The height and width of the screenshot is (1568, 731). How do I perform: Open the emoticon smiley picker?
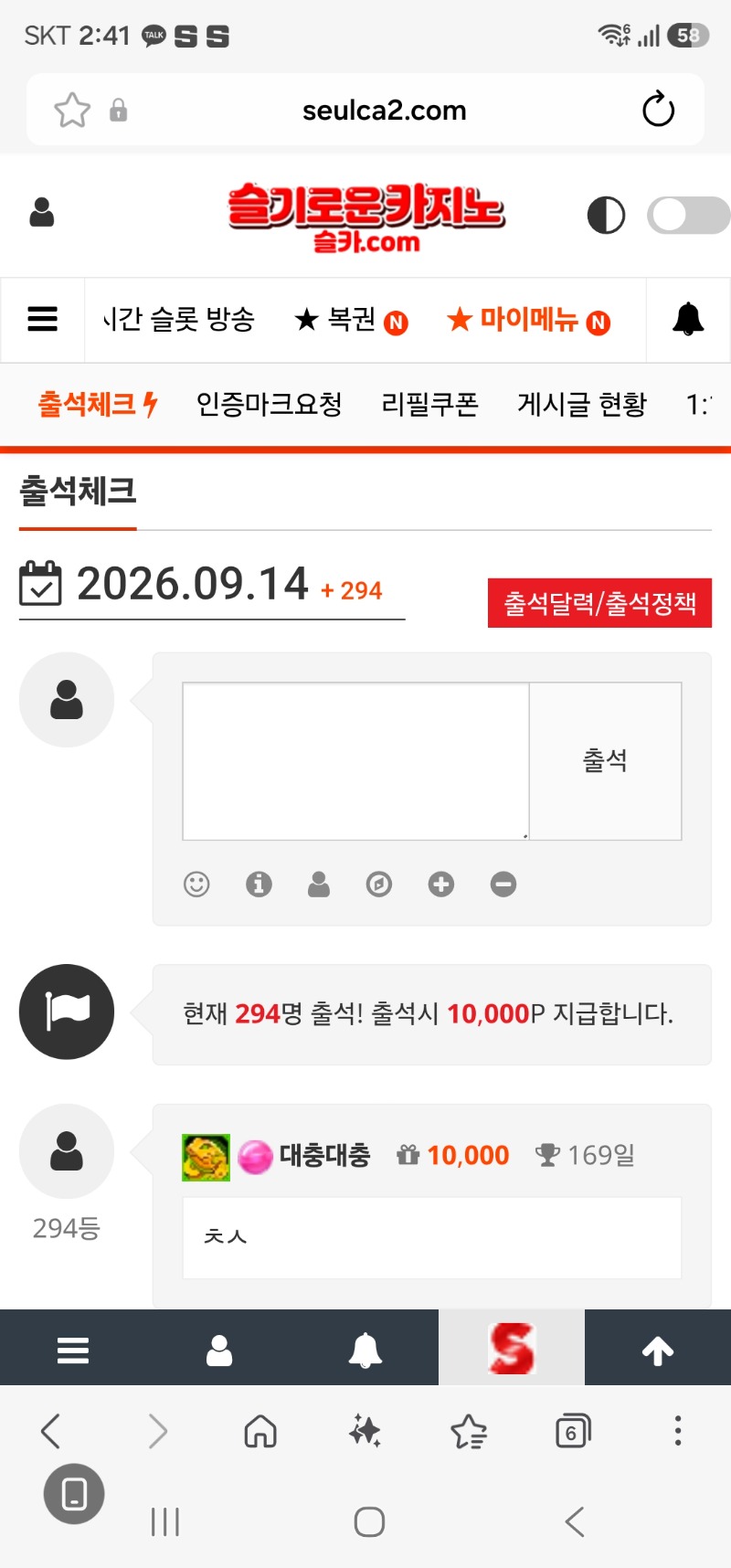point(196,884)
